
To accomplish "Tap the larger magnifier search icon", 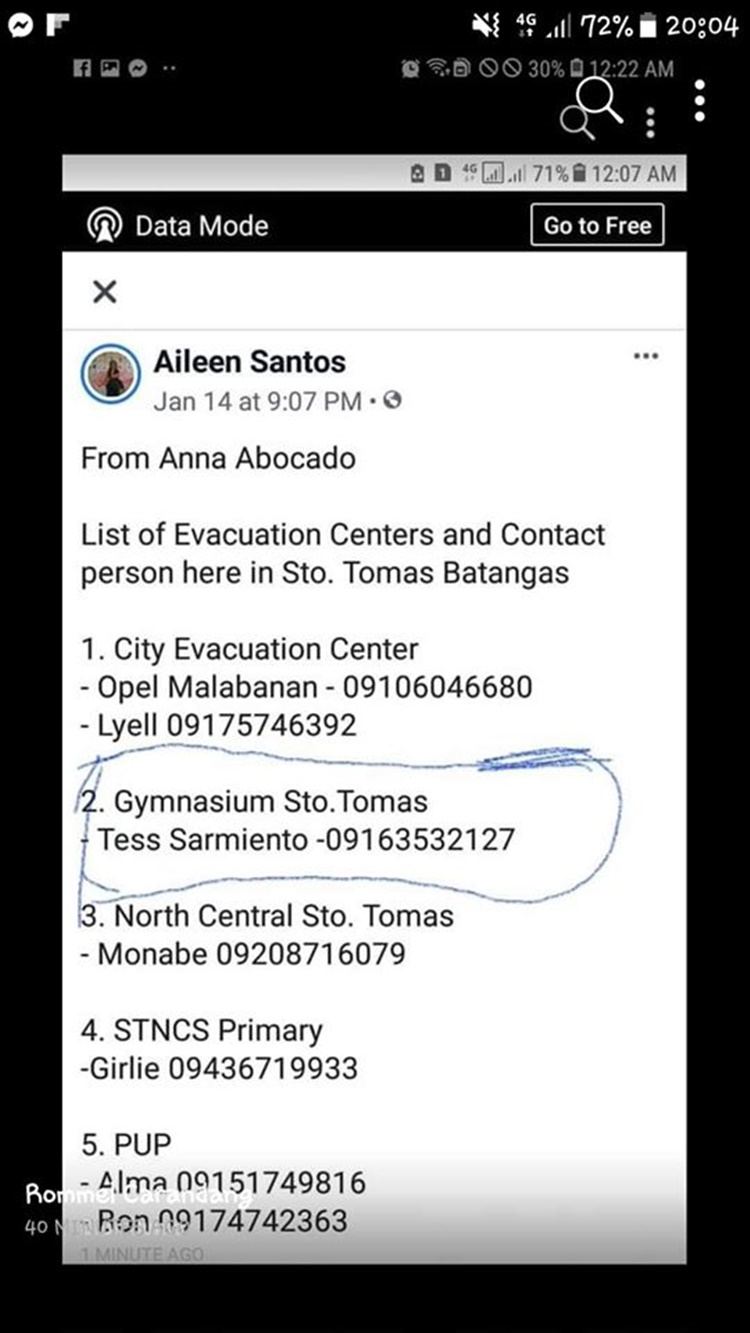I will [x=600, y=101].
